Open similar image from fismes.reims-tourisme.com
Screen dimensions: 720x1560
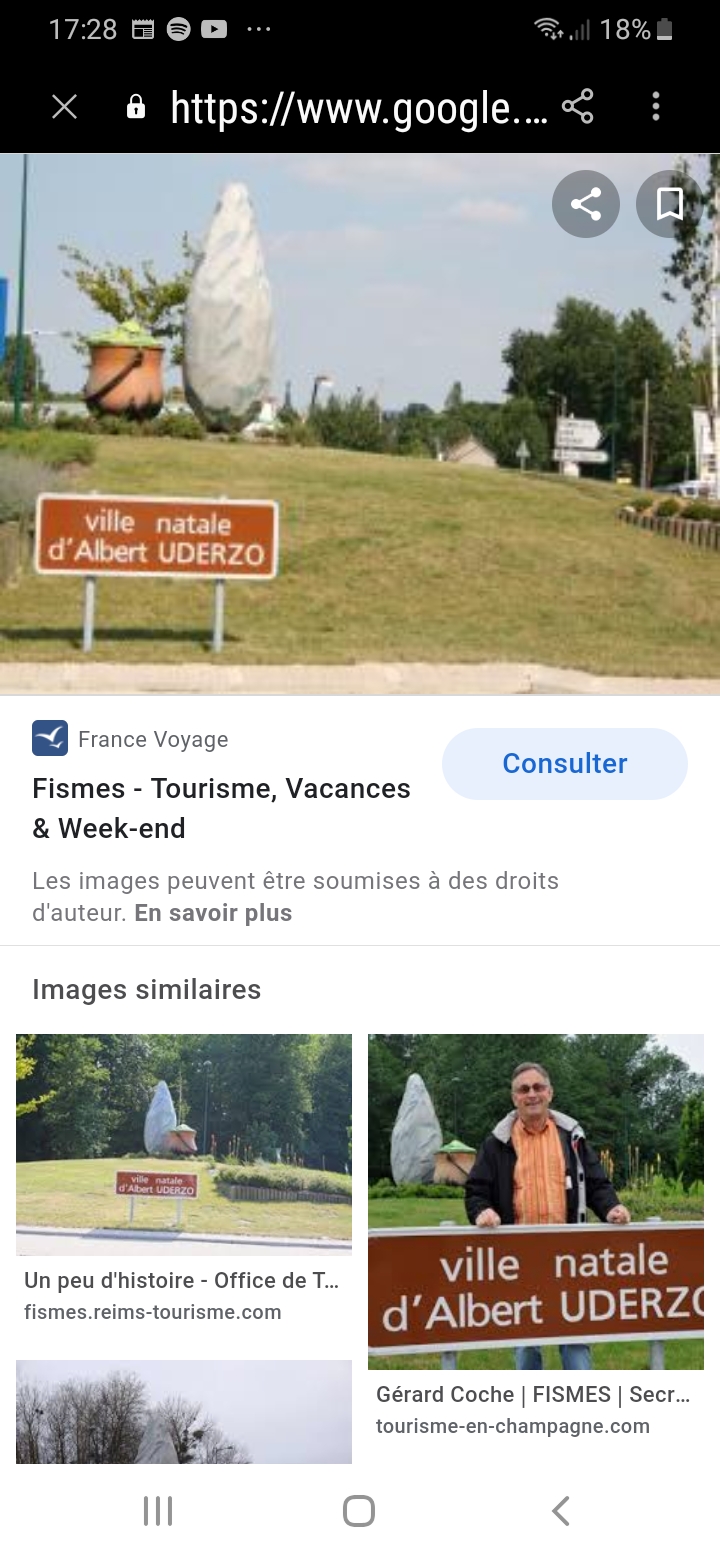184,1144
